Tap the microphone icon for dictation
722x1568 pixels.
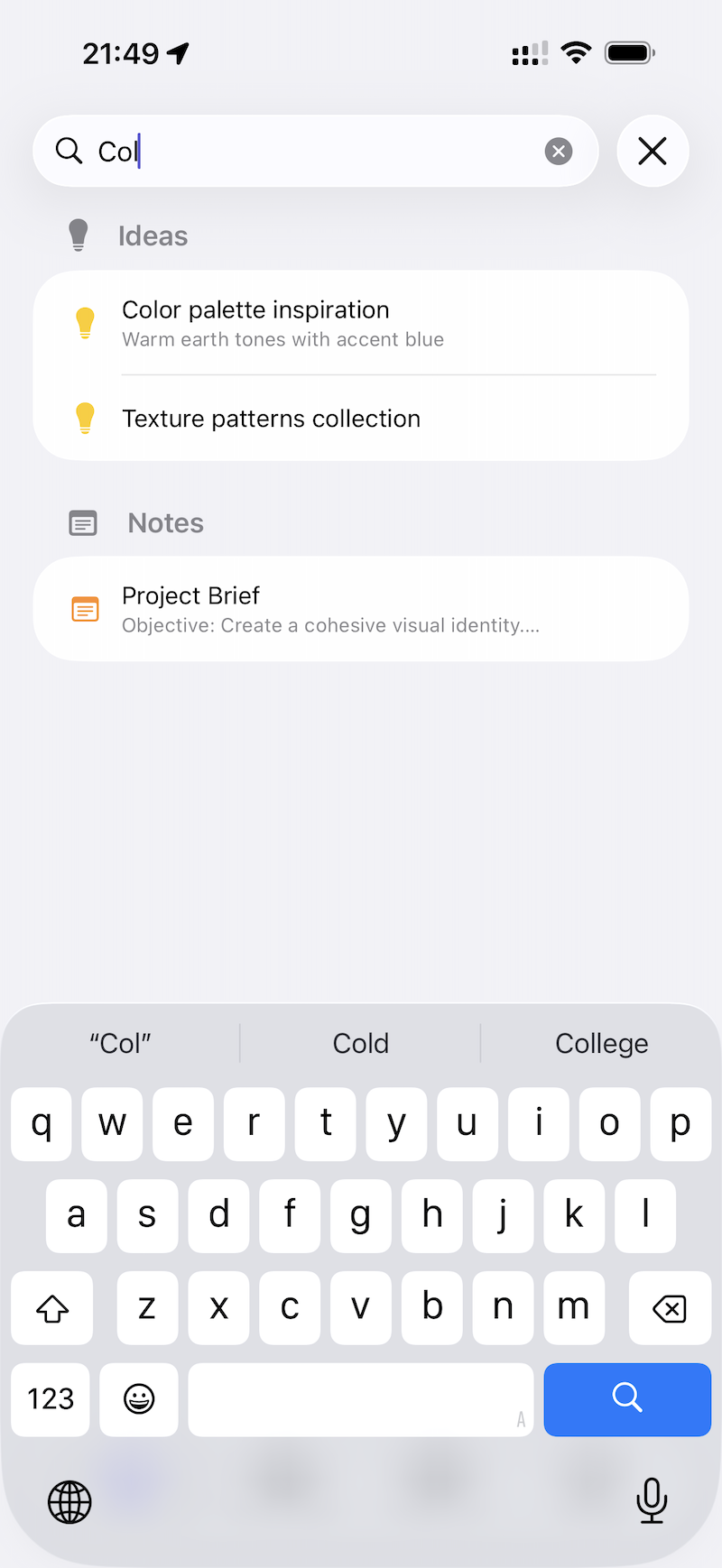(652, 1501)
